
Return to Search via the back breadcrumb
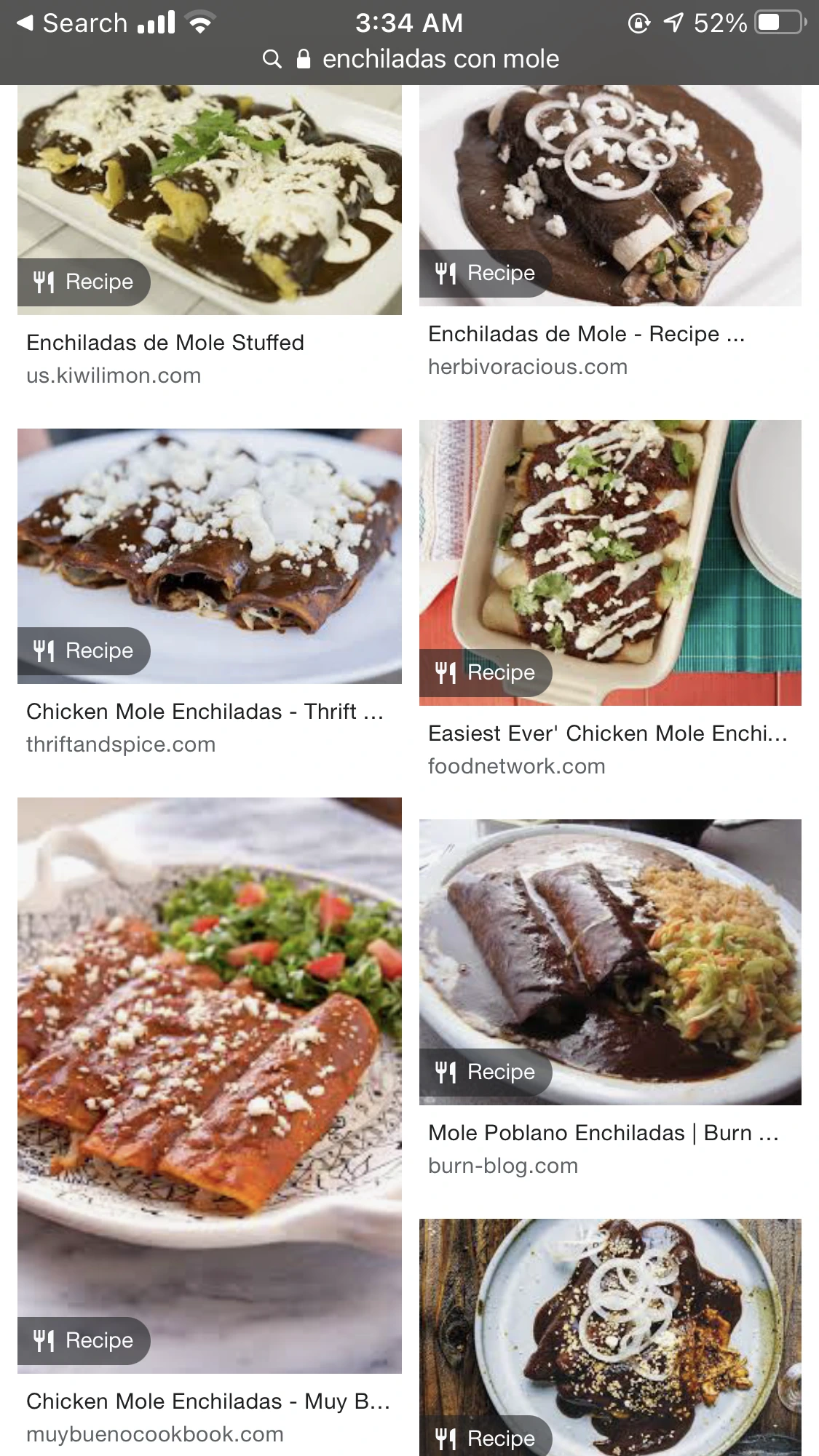pos(71,23)
